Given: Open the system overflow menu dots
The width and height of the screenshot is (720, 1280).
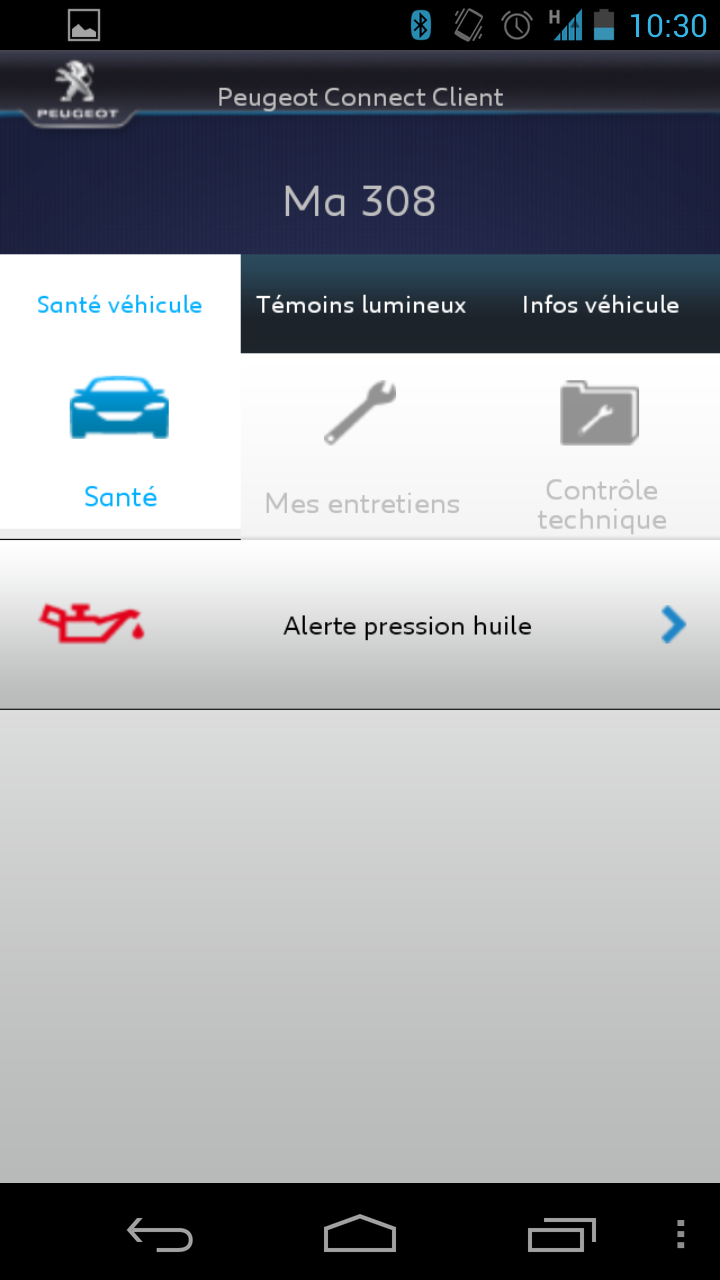Looking at the screenshot, I should (681, 1235).
